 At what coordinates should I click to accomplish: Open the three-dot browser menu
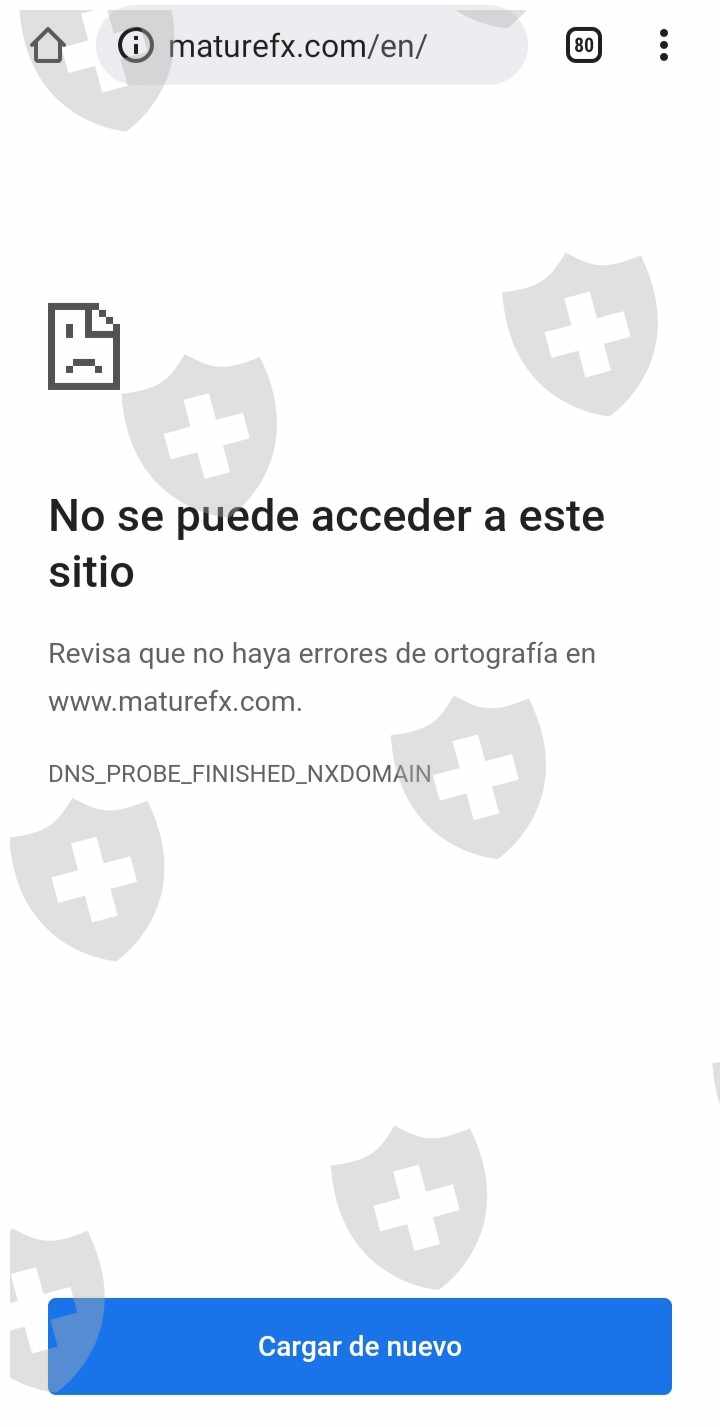[664, 45]
